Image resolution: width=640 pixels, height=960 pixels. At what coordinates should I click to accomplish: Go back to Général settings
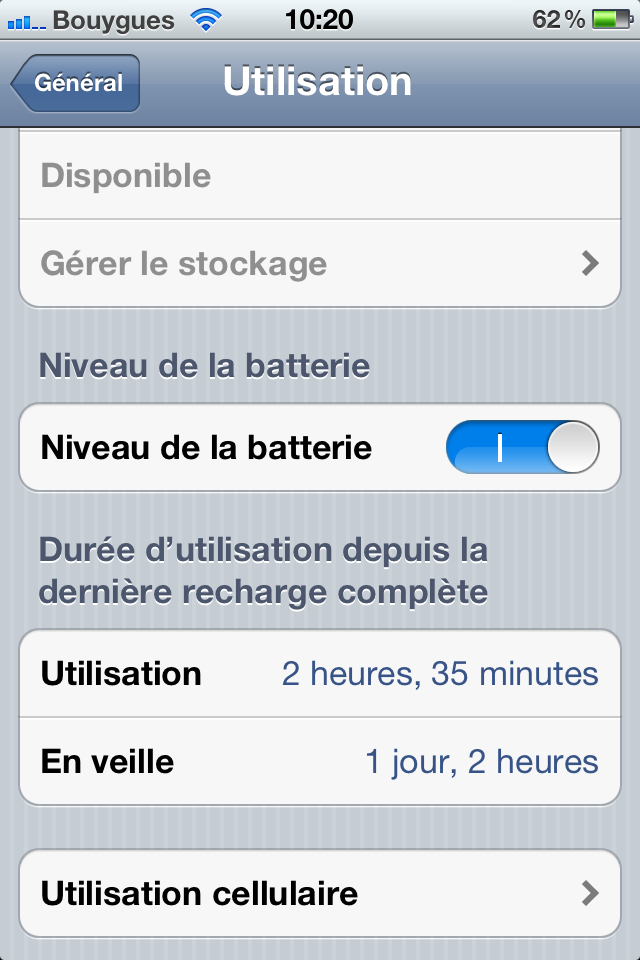(76, 83)
